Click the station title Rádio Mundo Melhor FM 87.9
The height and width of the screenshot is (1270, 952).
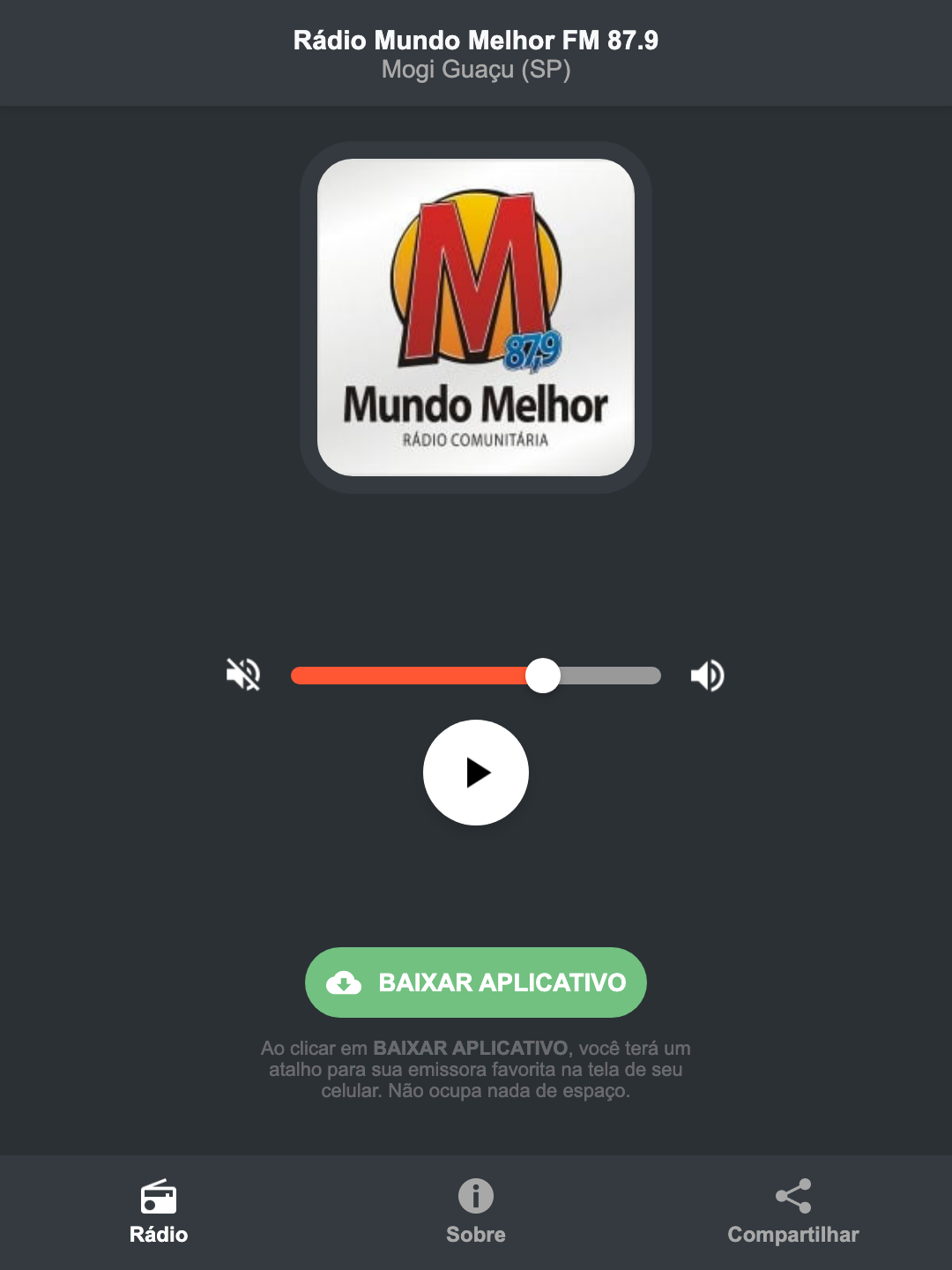click(475, 40)
